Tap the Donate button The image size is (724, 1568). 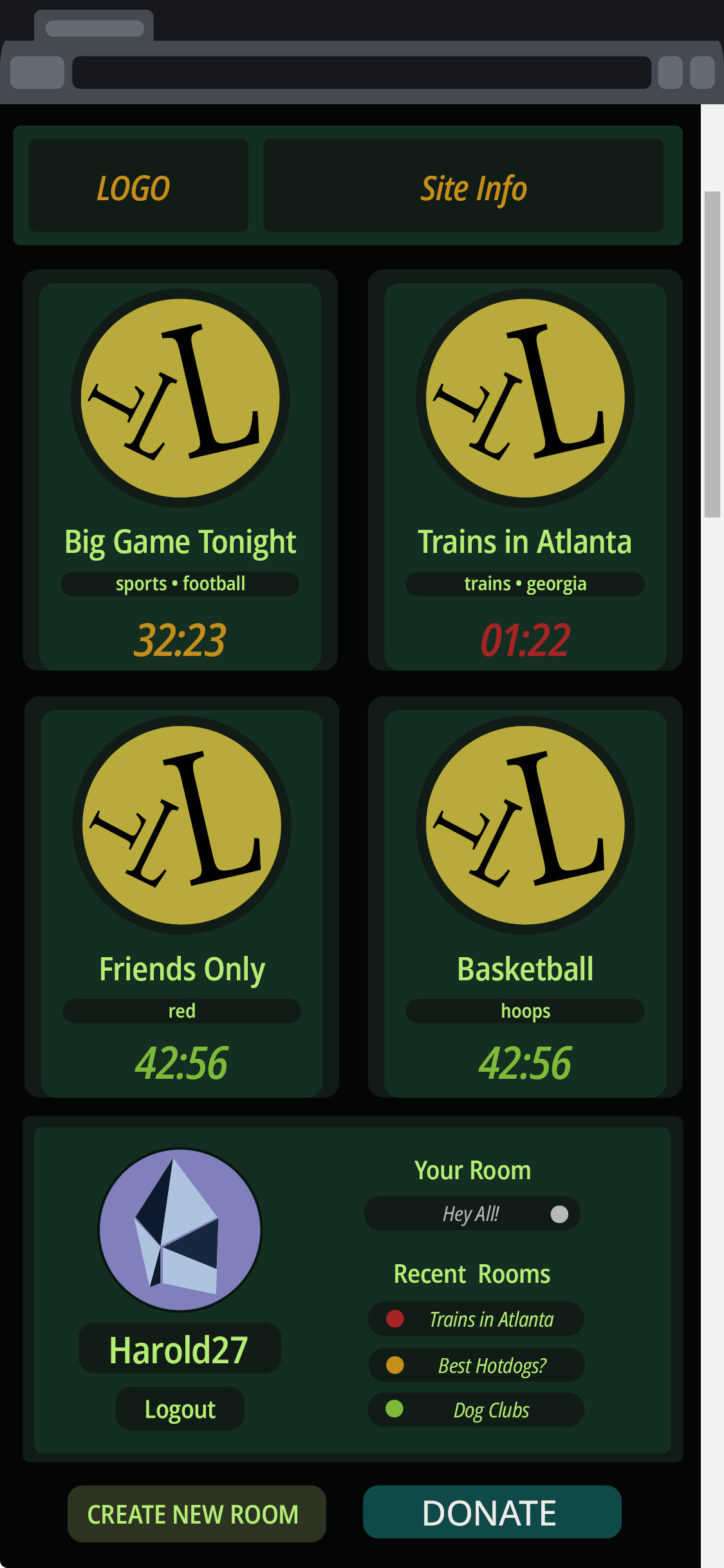point(492,1512)
